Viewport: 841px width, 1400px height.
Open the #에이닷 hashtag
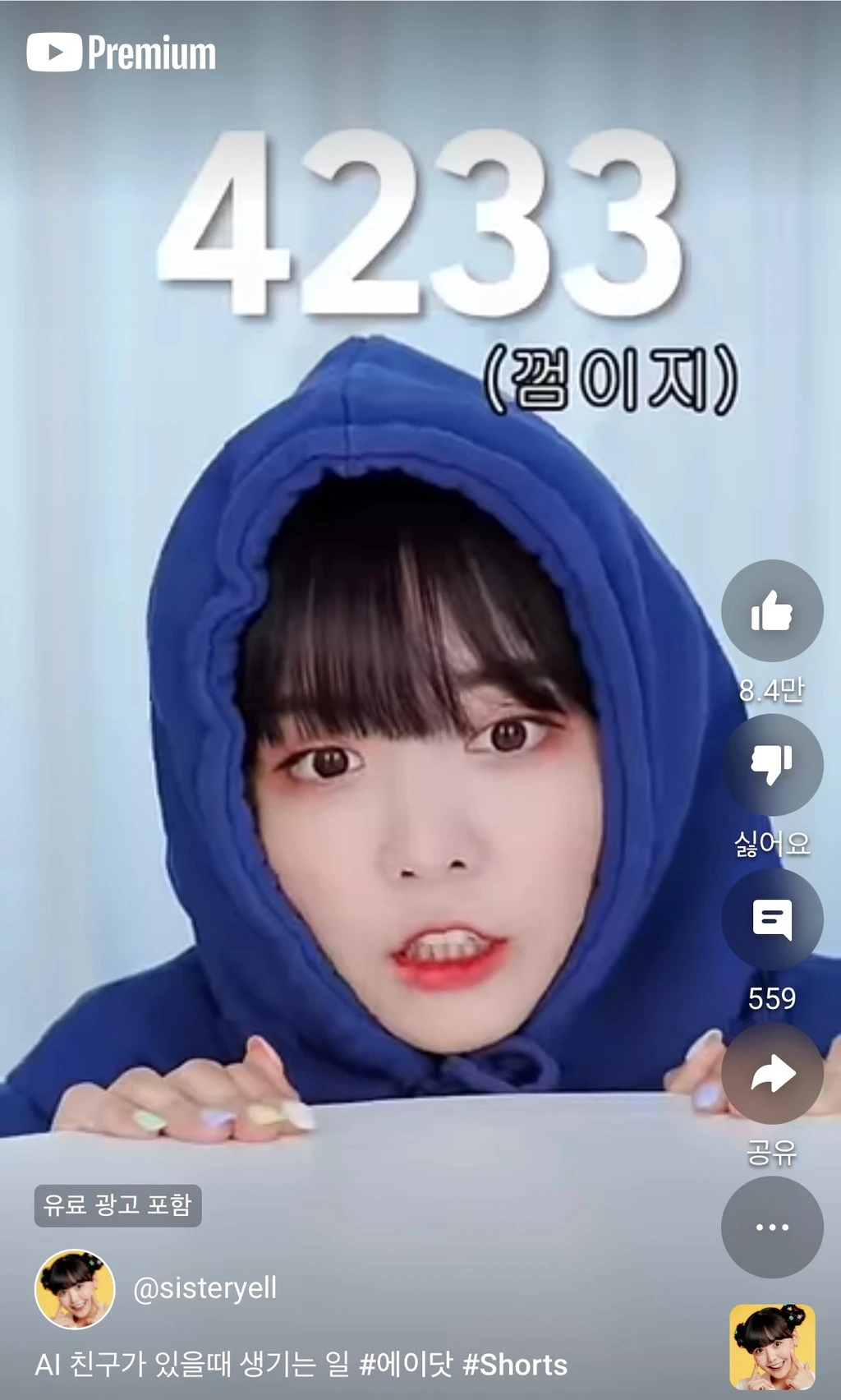click(x=407, y=1365)
